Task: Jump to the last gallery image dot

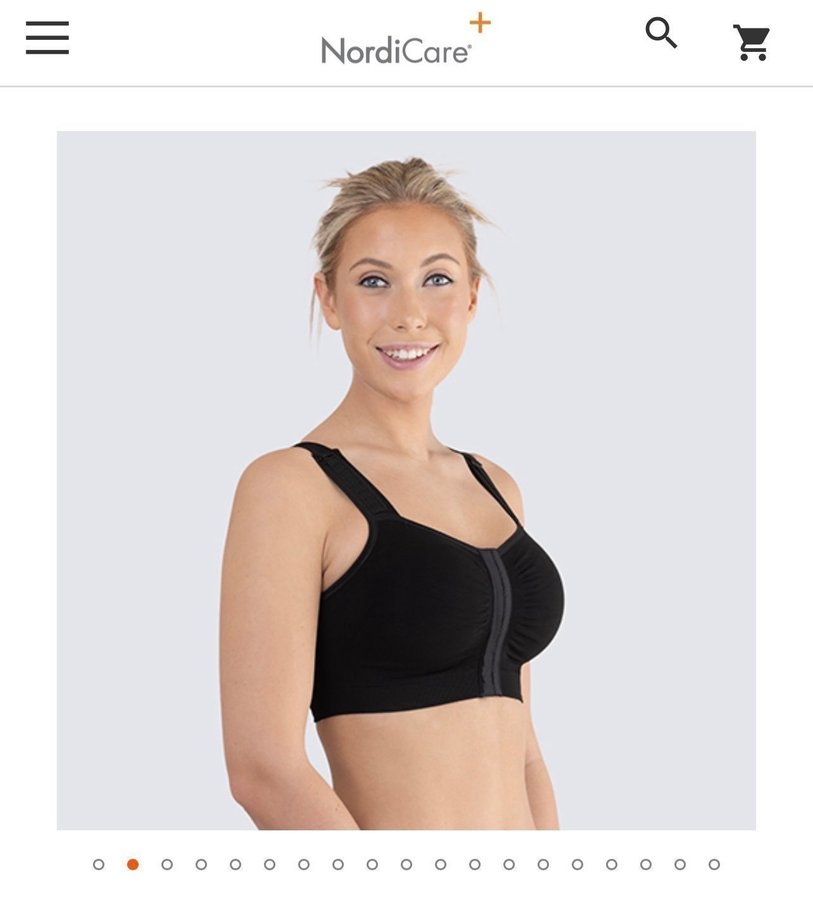Action: 714,864
